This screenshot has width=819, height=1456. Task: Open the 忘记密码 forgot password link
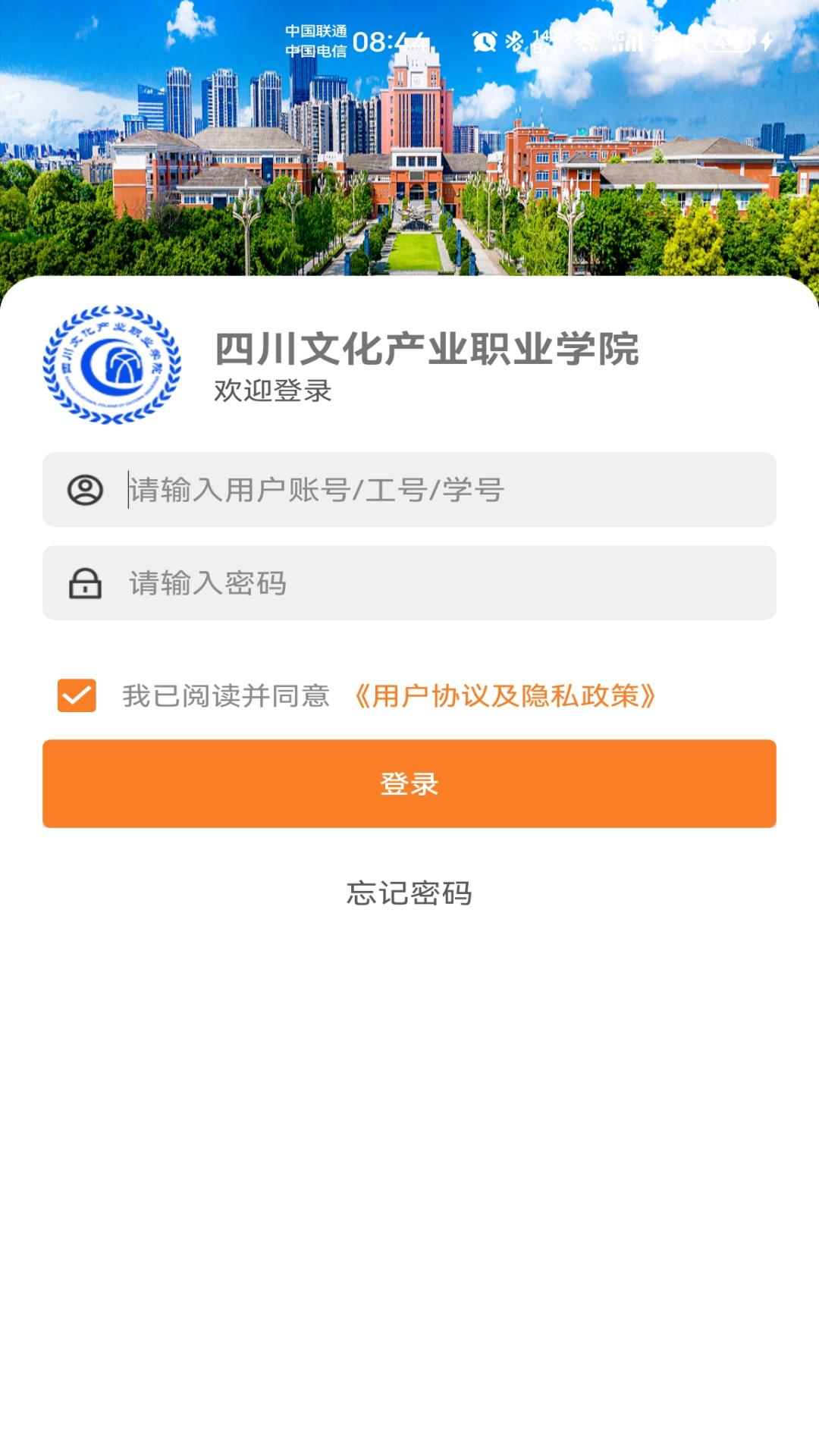[x=409, y=895]
